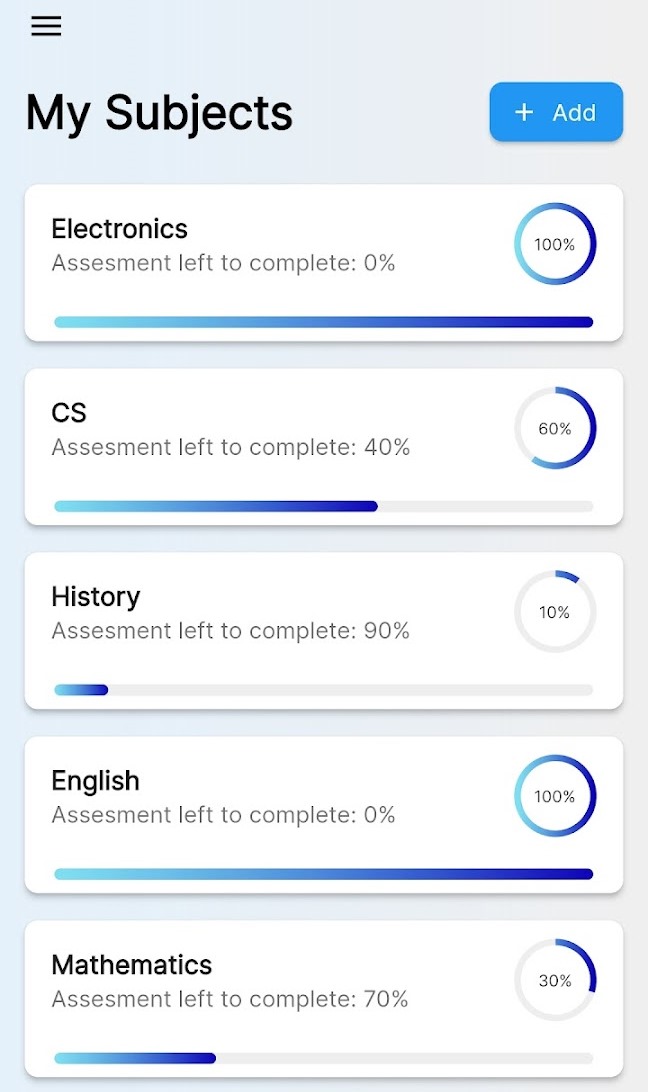Screen dimensions: 648x1092
Task: Open the Electronics subject card
Action: point(323,262)
